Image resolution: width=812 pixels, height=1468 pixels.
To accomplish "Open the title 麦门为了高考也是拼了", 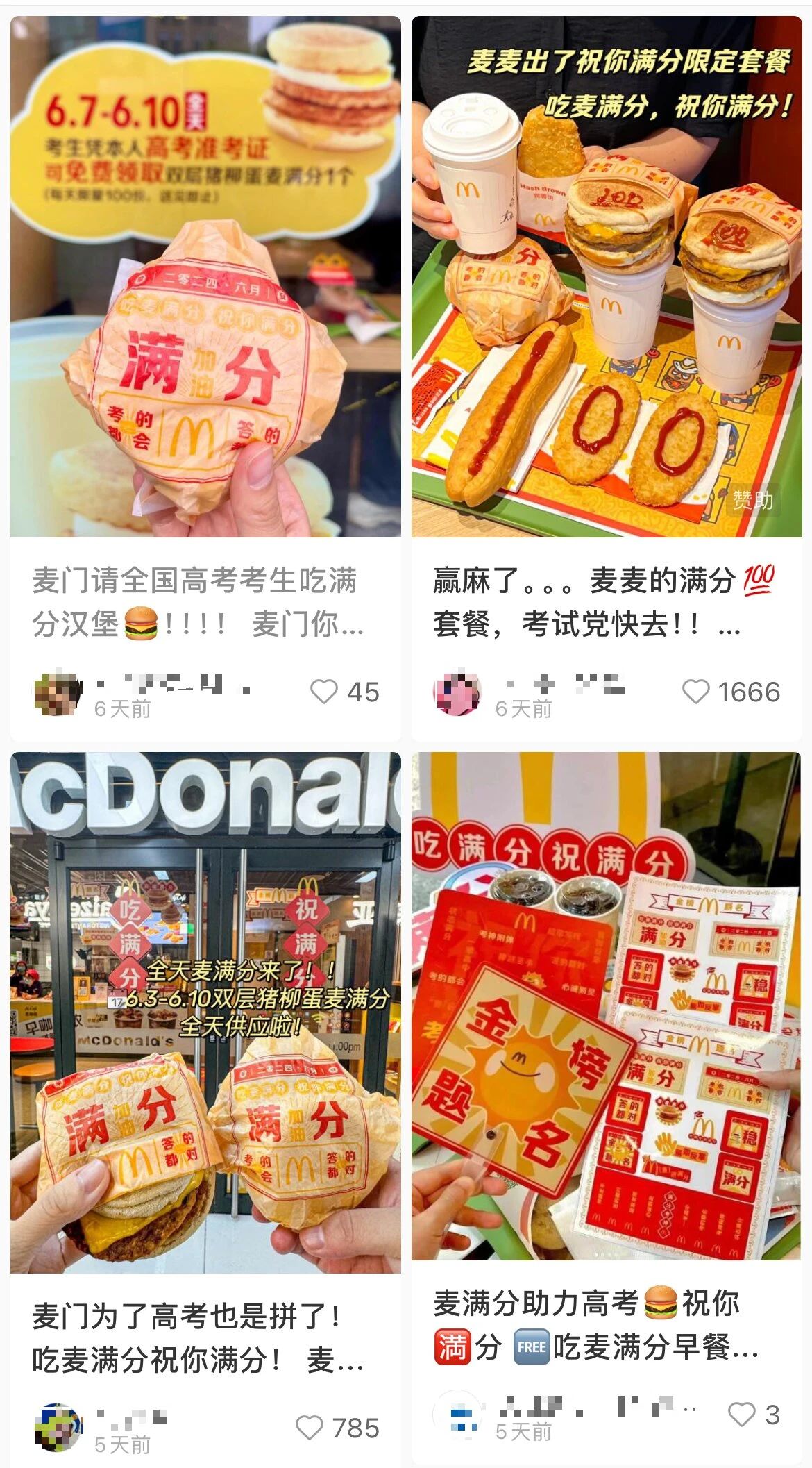I will coord(198,1337).
